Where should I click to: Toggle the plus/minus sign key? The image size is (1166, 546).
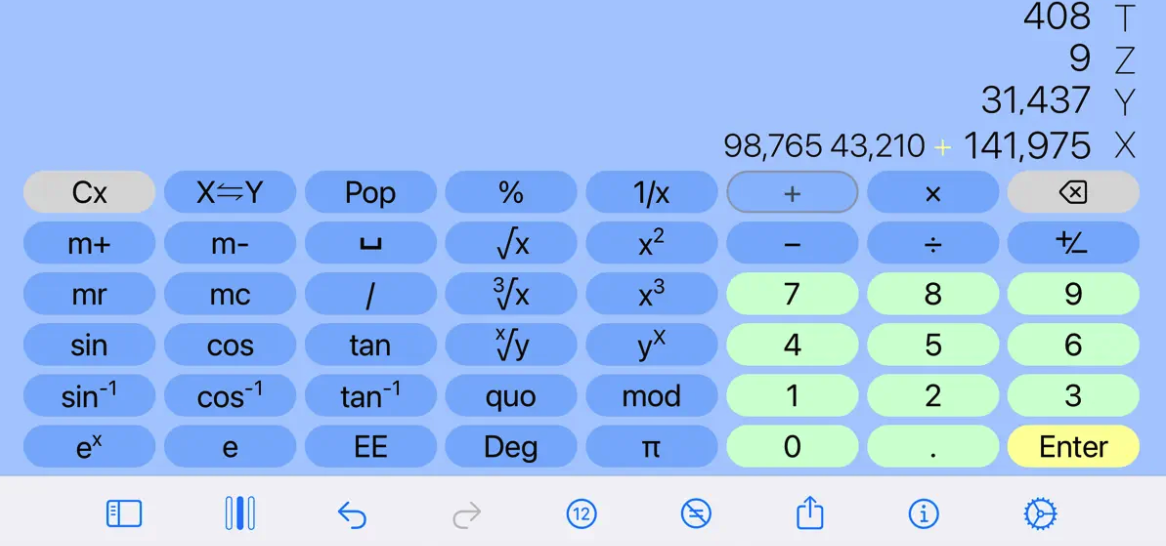coord(1073,243)
